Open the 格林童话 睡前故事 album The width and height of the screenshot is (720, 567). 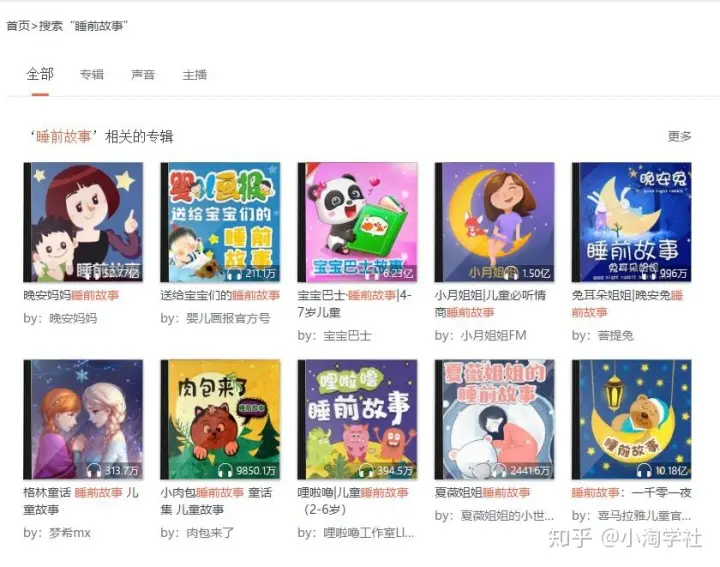tap(84, 420)
